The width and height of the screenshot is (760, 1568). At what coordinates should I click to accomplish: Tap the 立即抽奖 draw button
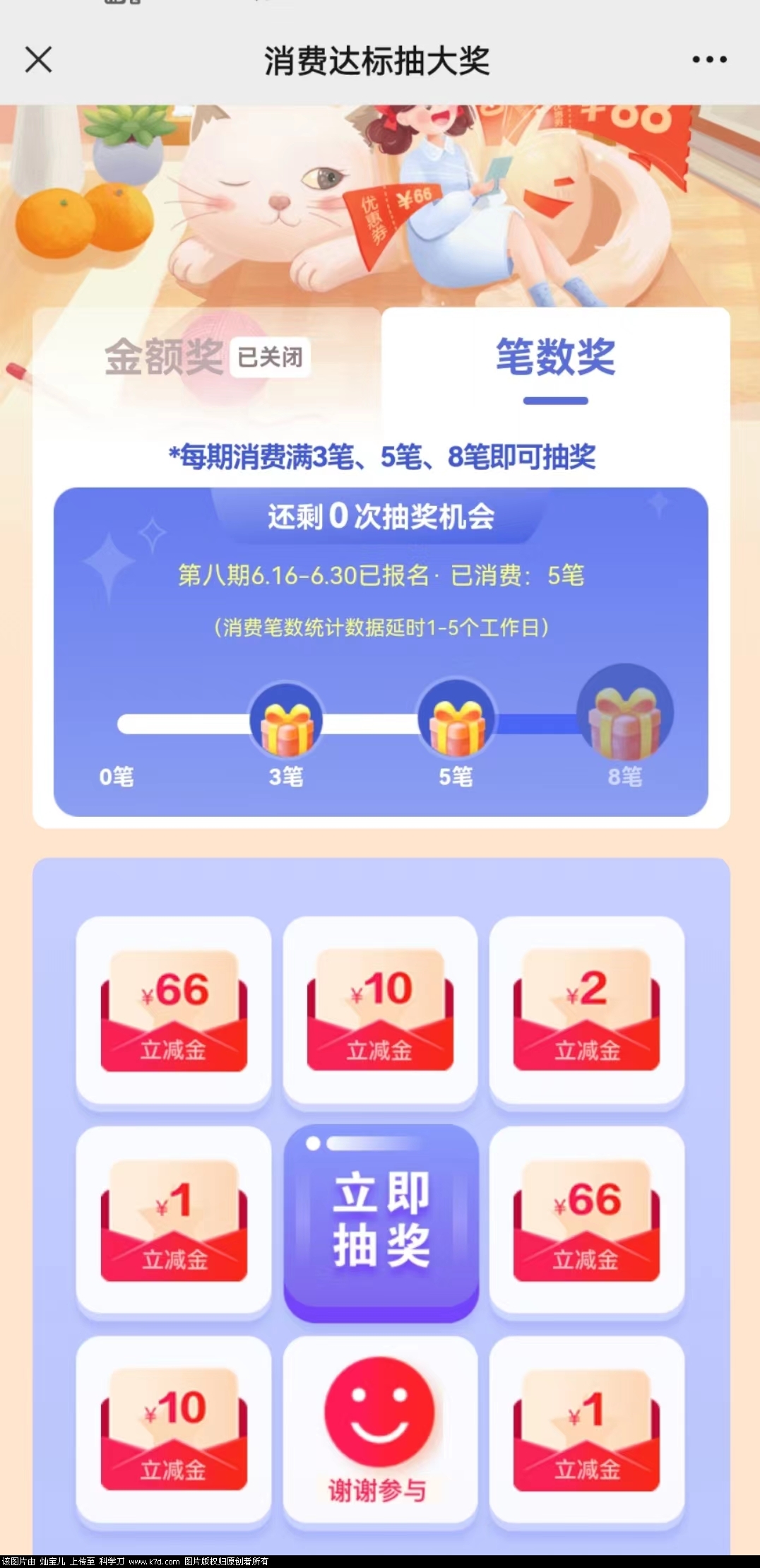pyautogui.click(x=381, y=1222)
